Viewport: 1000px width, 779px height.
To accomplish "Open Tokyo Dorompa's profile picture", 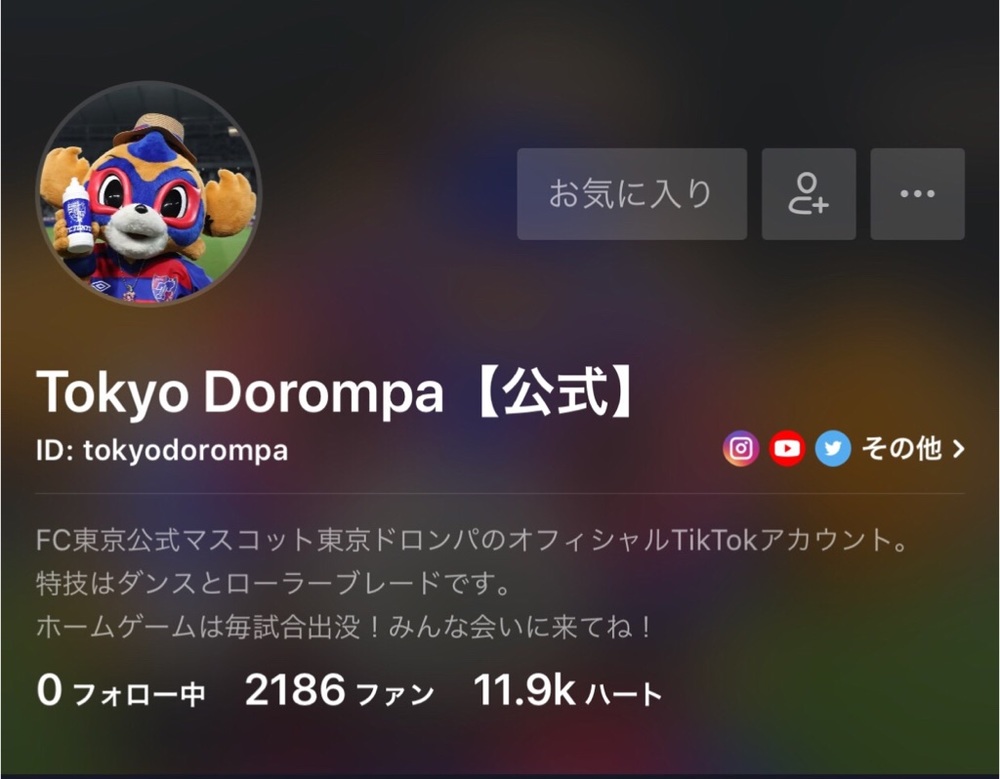I will coord(148,194).
